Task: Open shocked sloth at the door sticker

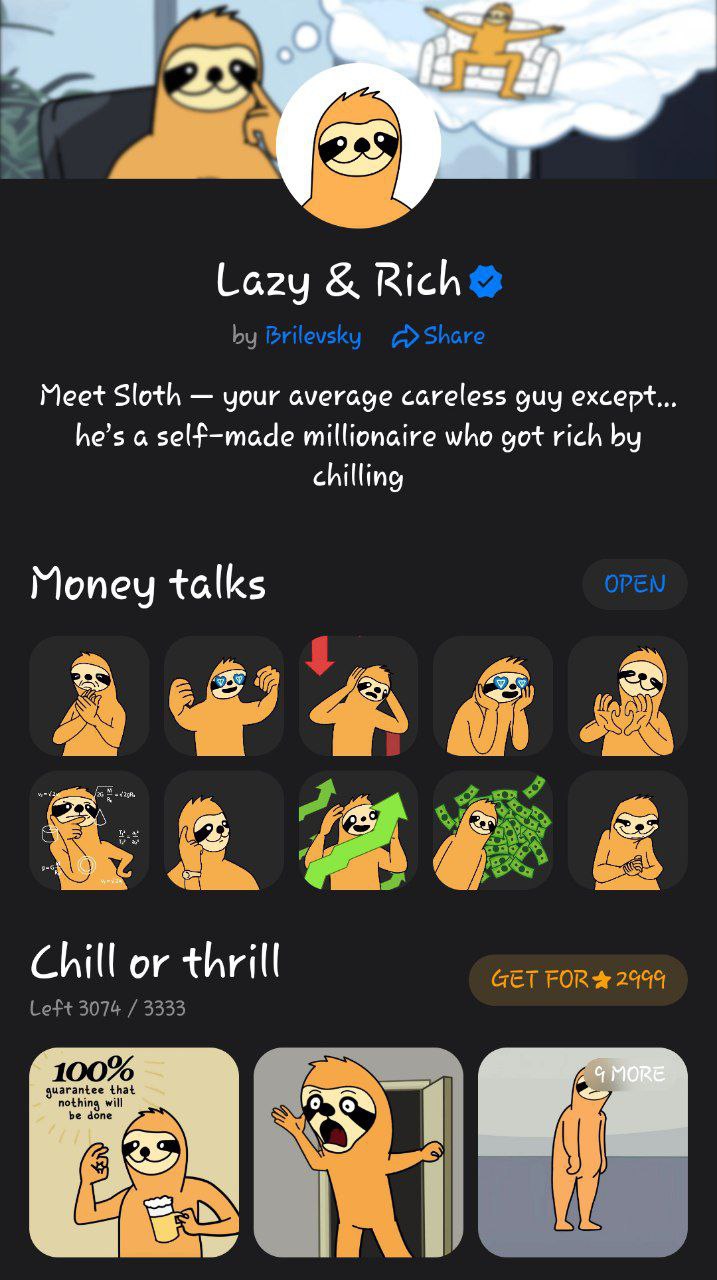Action: (x=358, y=1151)
